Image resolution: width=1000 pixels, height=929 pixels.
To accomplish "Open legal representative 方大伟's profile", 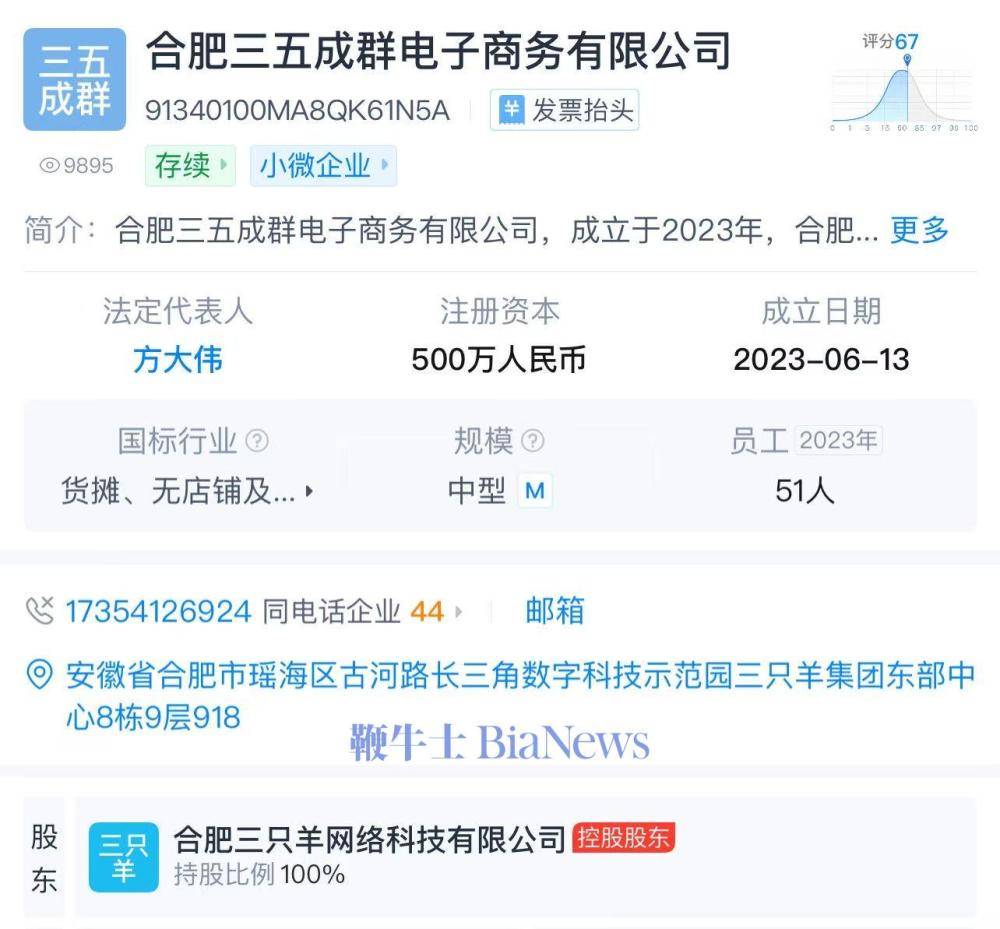I will [x=177, y=359].
